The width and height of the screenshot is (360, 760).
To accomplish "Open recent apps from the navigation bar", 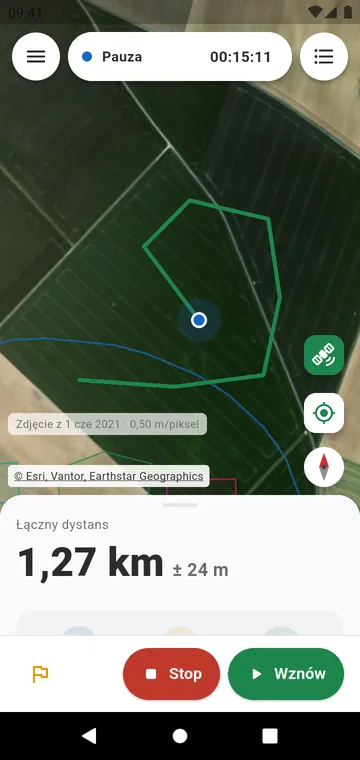I will point(270,736).
